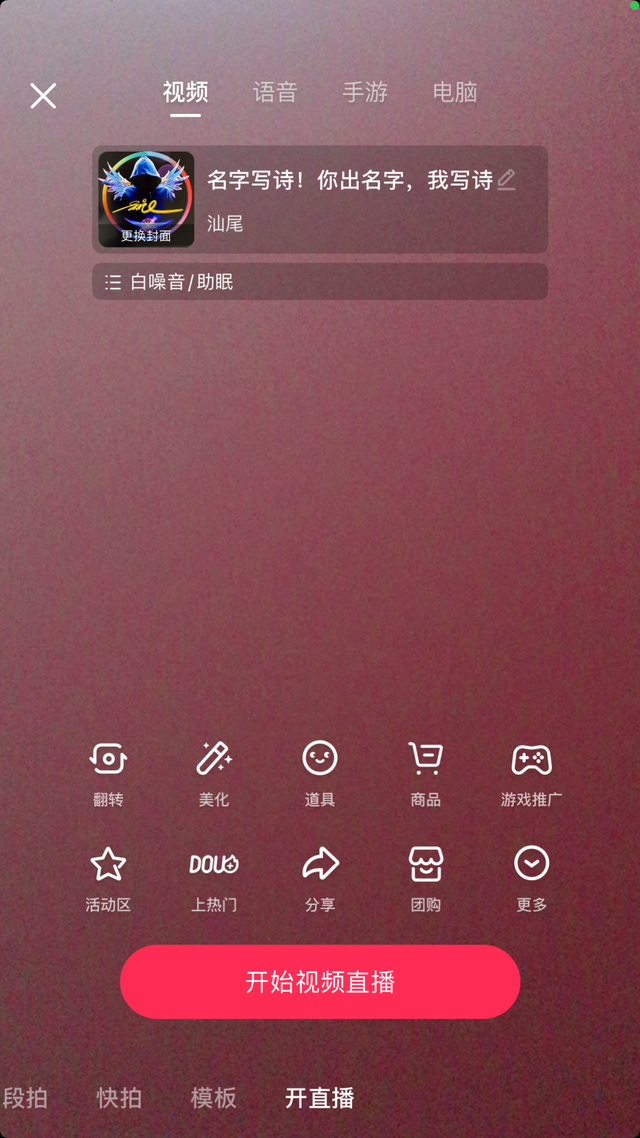Switch to the 语音 tab

(x=275, y=93)
